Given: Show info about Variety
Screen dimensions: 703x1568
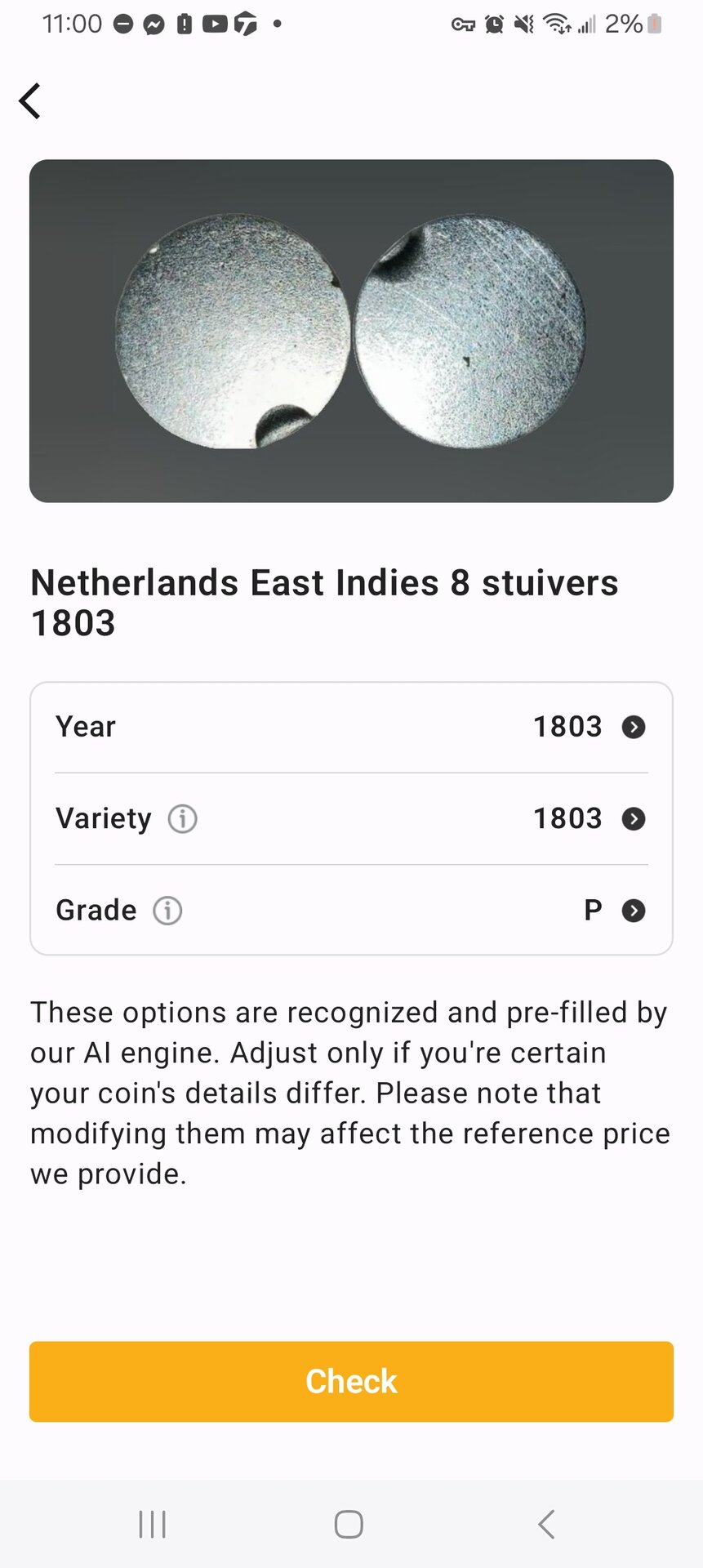Looking at the screenshot, I should [x=183, y=818].
